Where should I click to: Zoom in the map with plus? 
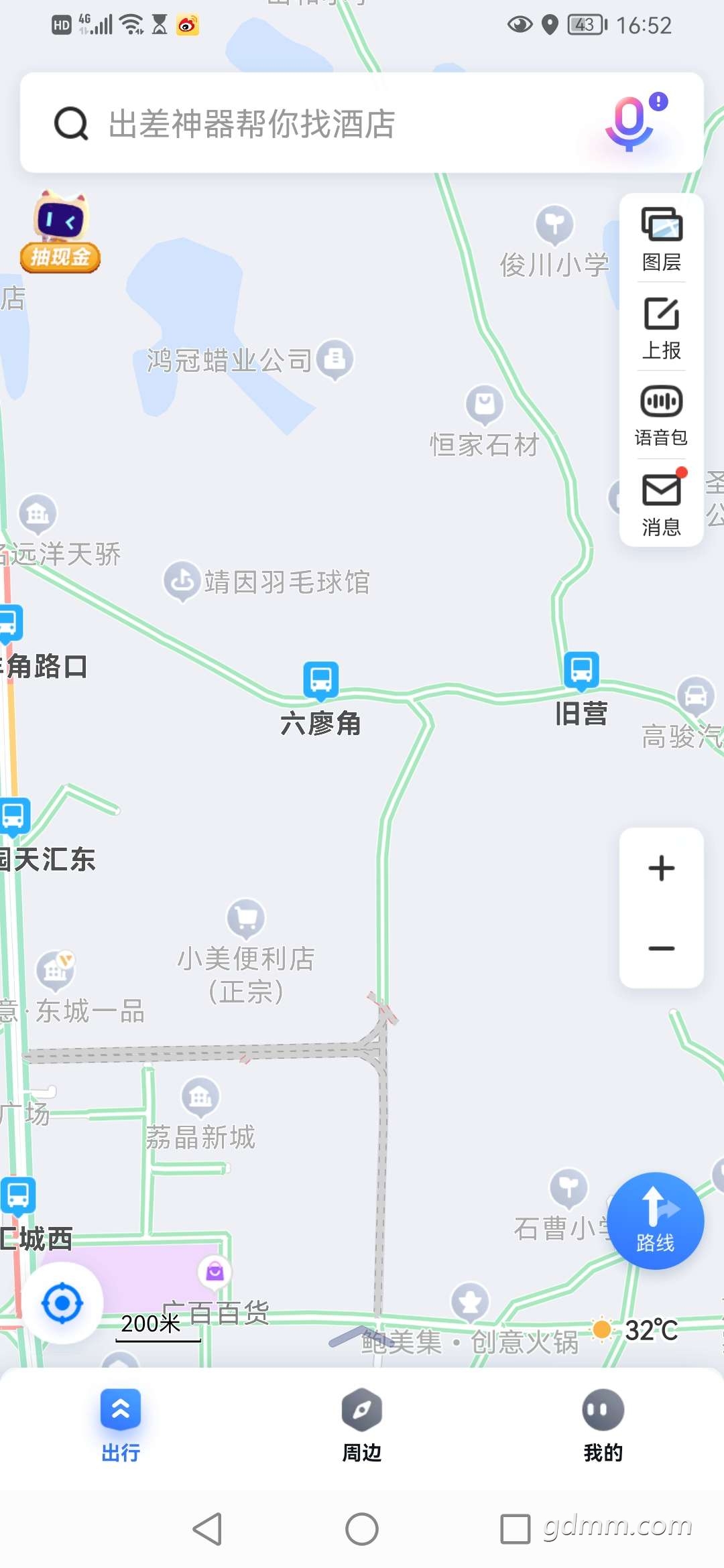662,868
